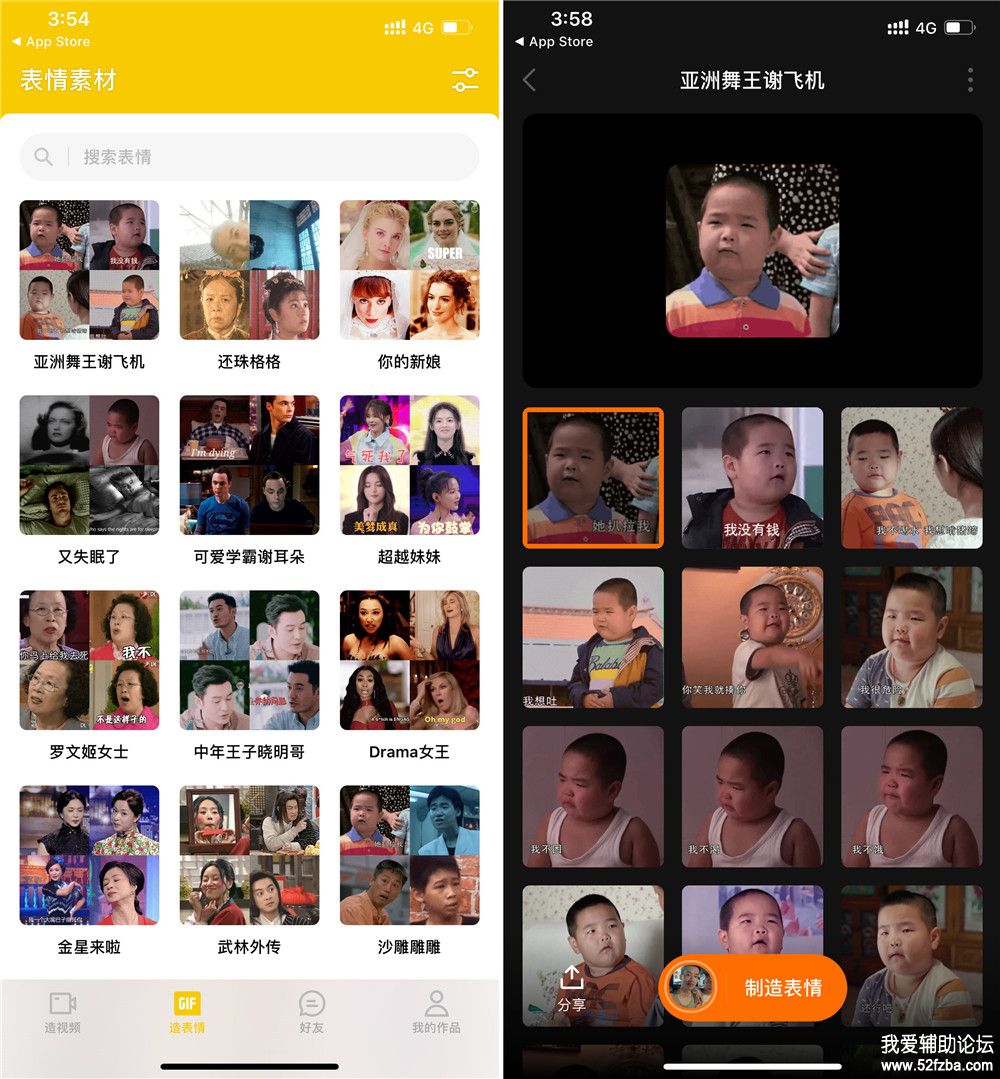The height and width of the screenshot is (1079, 1000).
Task: Tap the 制造表情 button
Action: click(755, 988)
